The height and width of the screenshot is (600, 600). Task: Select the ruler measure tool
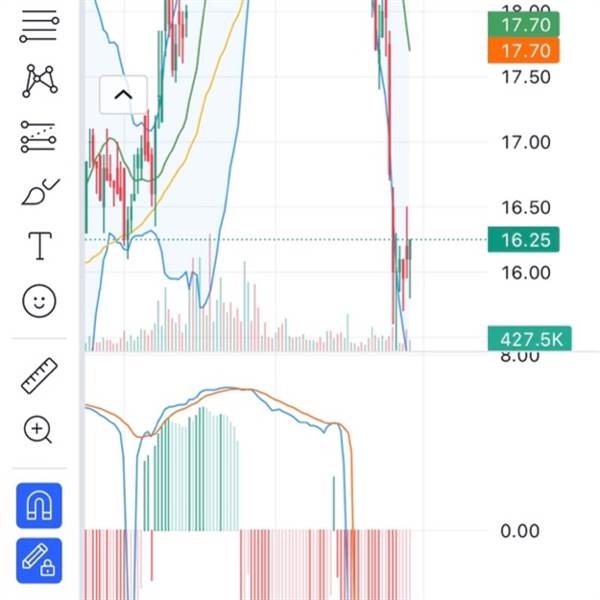click(39, 375)
